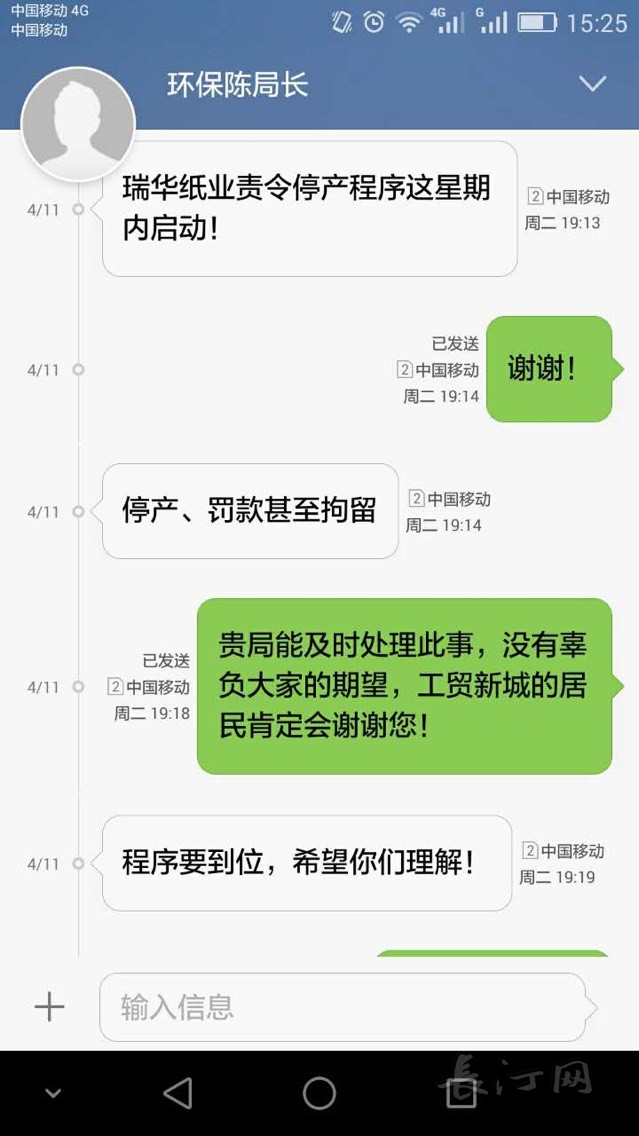Screen dimensions: 639x1136
Task: Select the sent message 谢谢!
Action: click(x=548, y=369)
